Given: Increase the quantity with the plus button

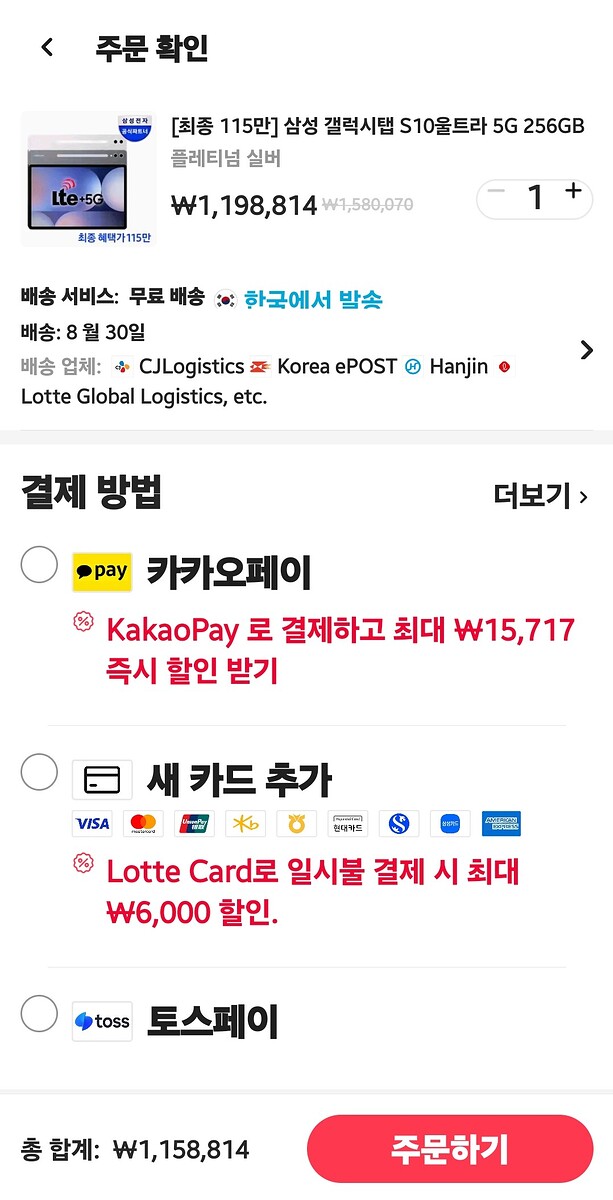Looking at the screenshot, I should coord(573,192).
